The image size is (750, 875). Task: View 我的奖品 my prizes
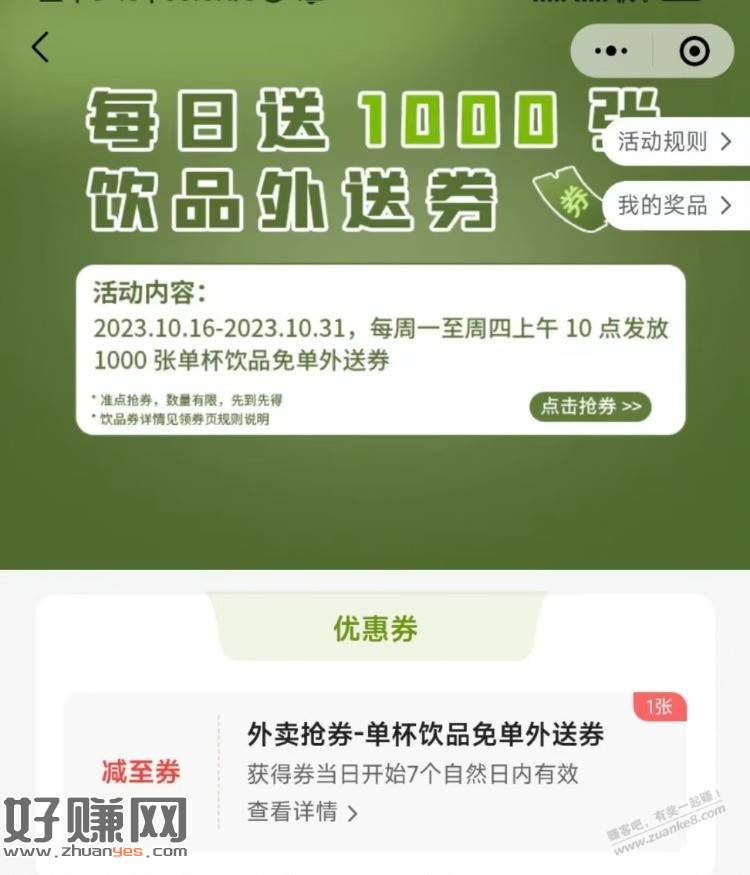click(675, 206)
